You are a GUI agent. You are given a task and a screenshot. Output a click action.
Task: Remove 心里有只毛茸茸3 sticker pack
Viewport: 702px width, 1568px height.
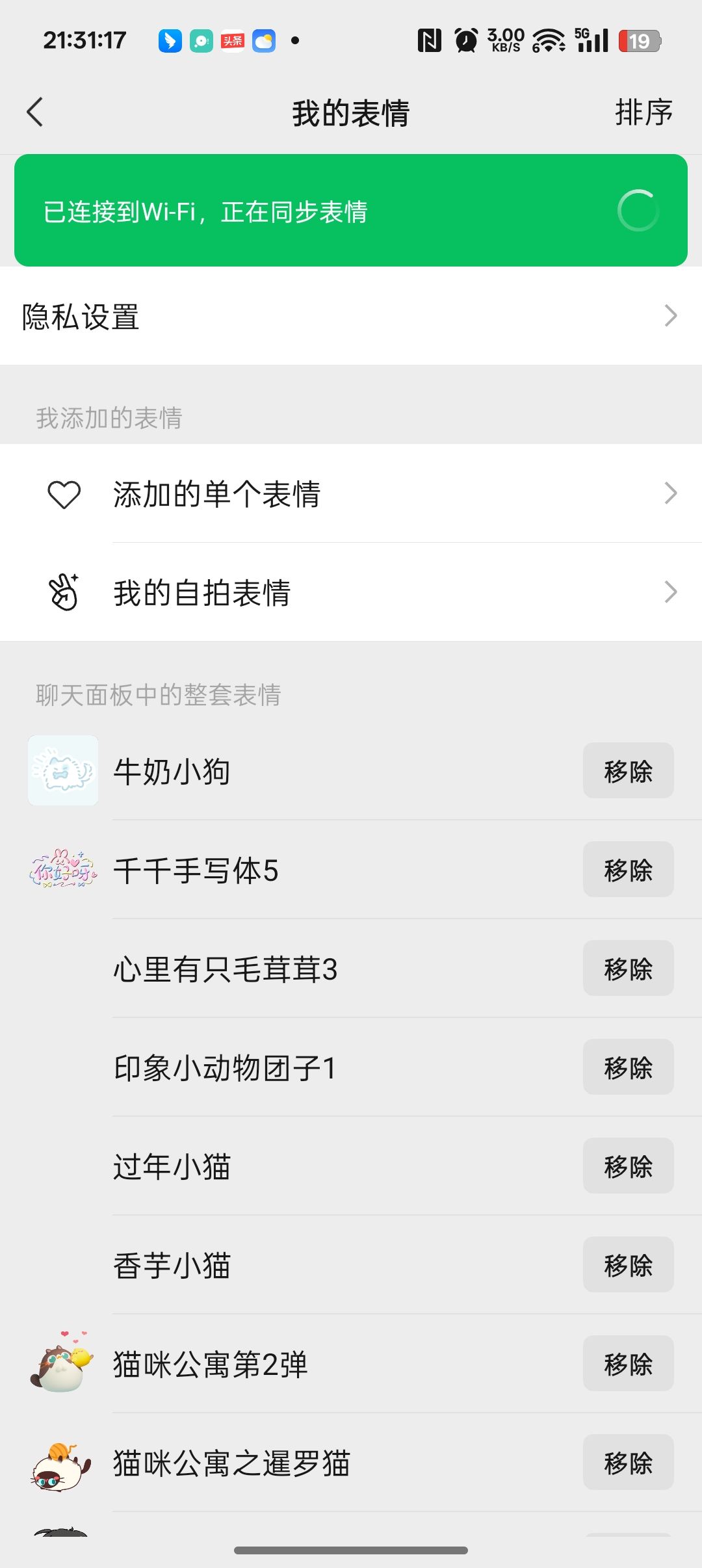point(628,969)
